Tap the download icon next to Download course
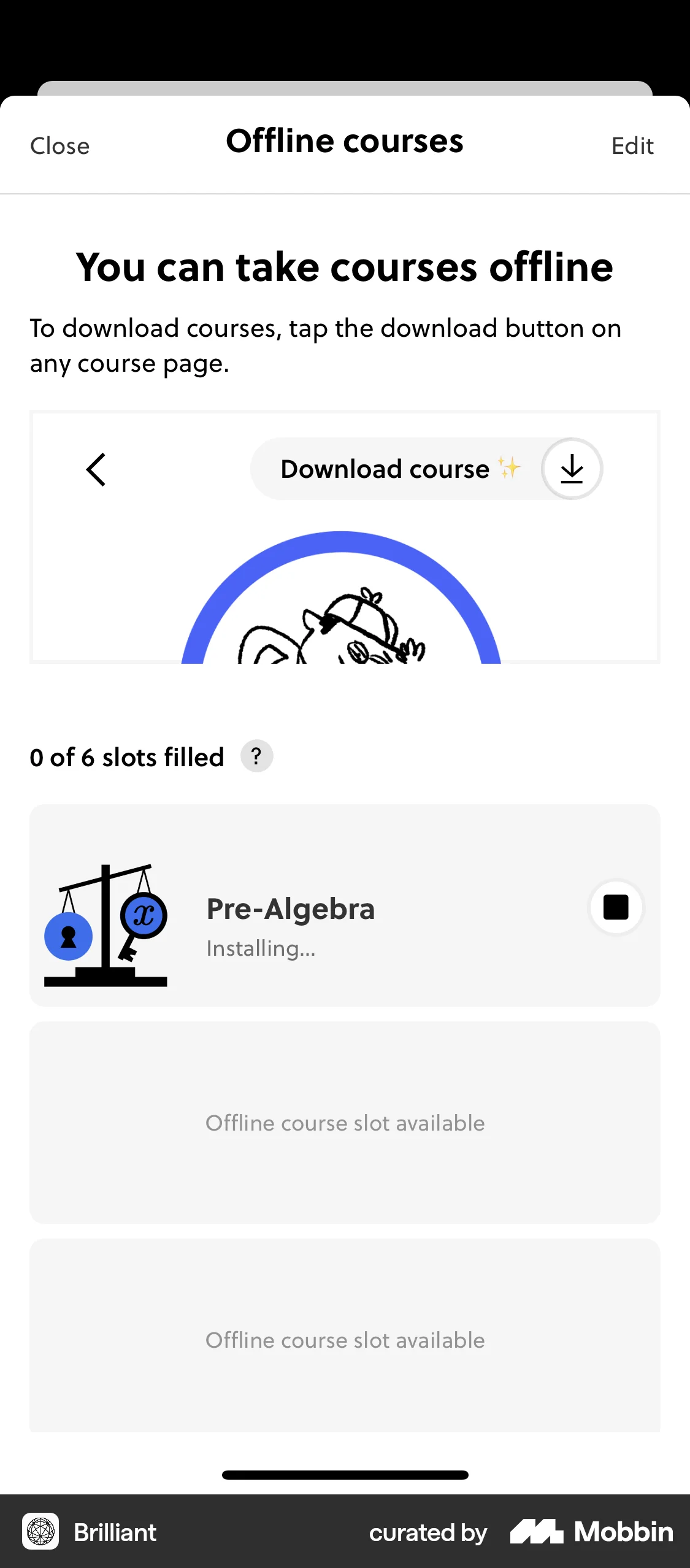The image size is (690, 1568). tap(571, 469)
